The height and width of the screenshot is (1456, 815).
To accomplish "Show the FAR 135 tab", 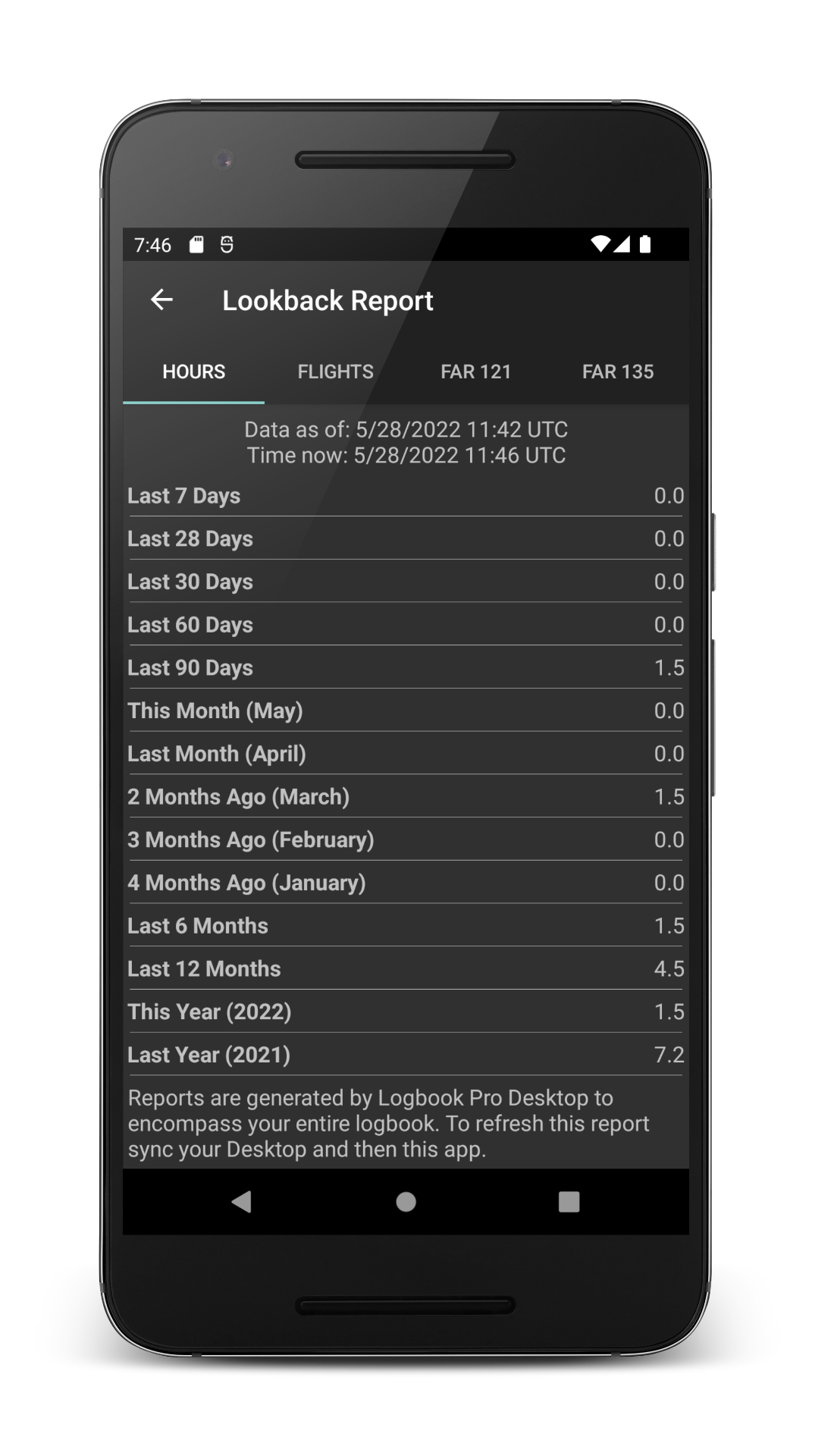I will pos(618,372).
